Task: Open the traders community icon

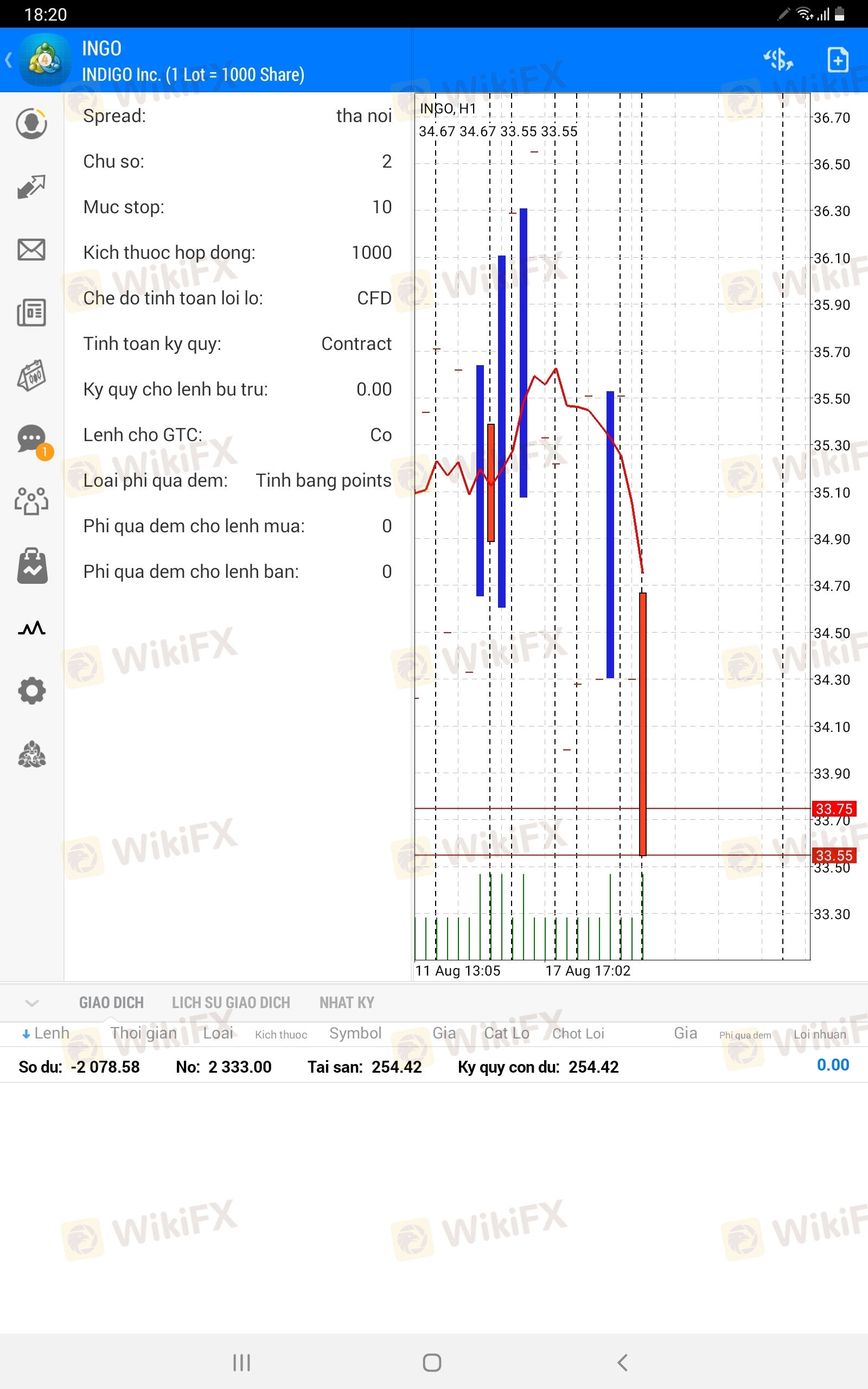Action: tap(31, 501)
